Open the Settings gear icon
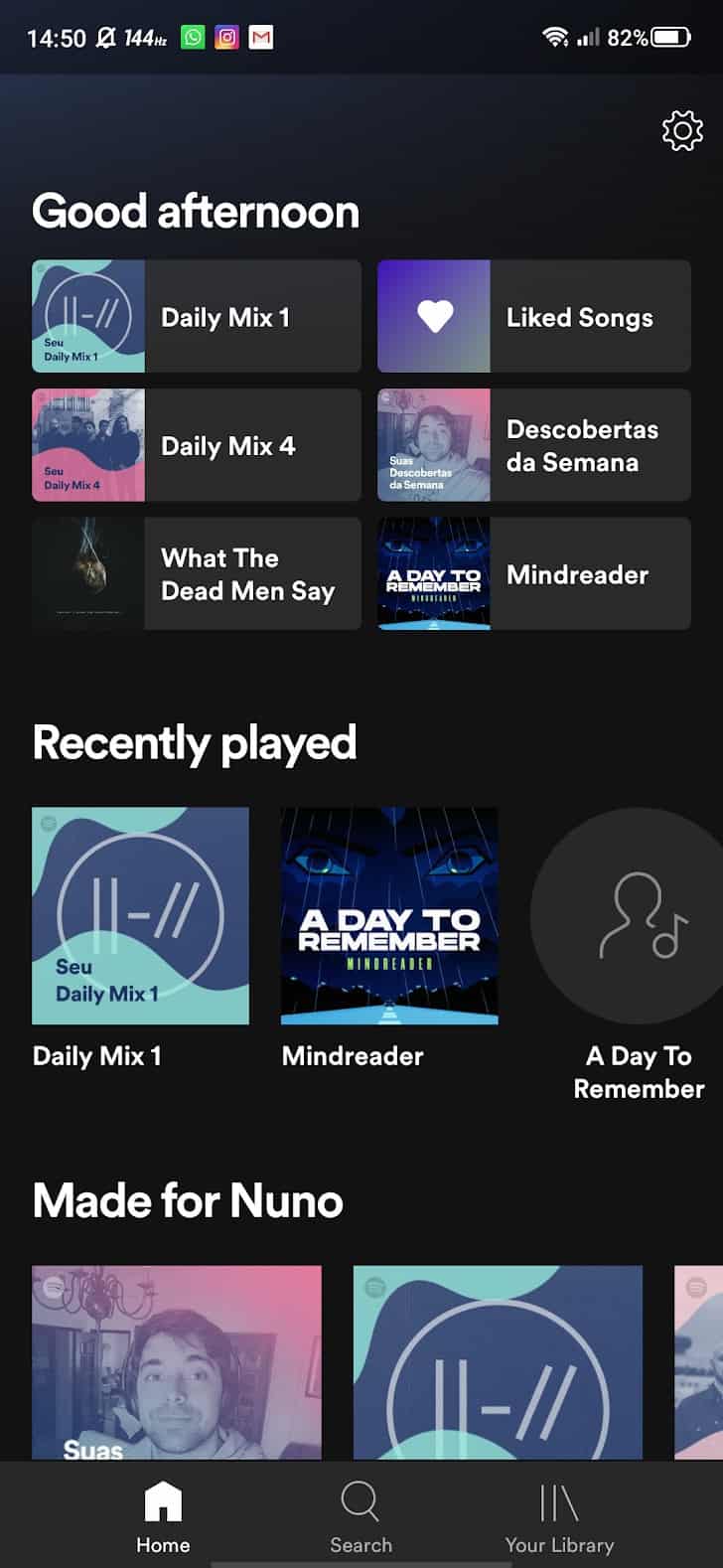Viewport: 723px width, 1568px height. tap(680, 130)
